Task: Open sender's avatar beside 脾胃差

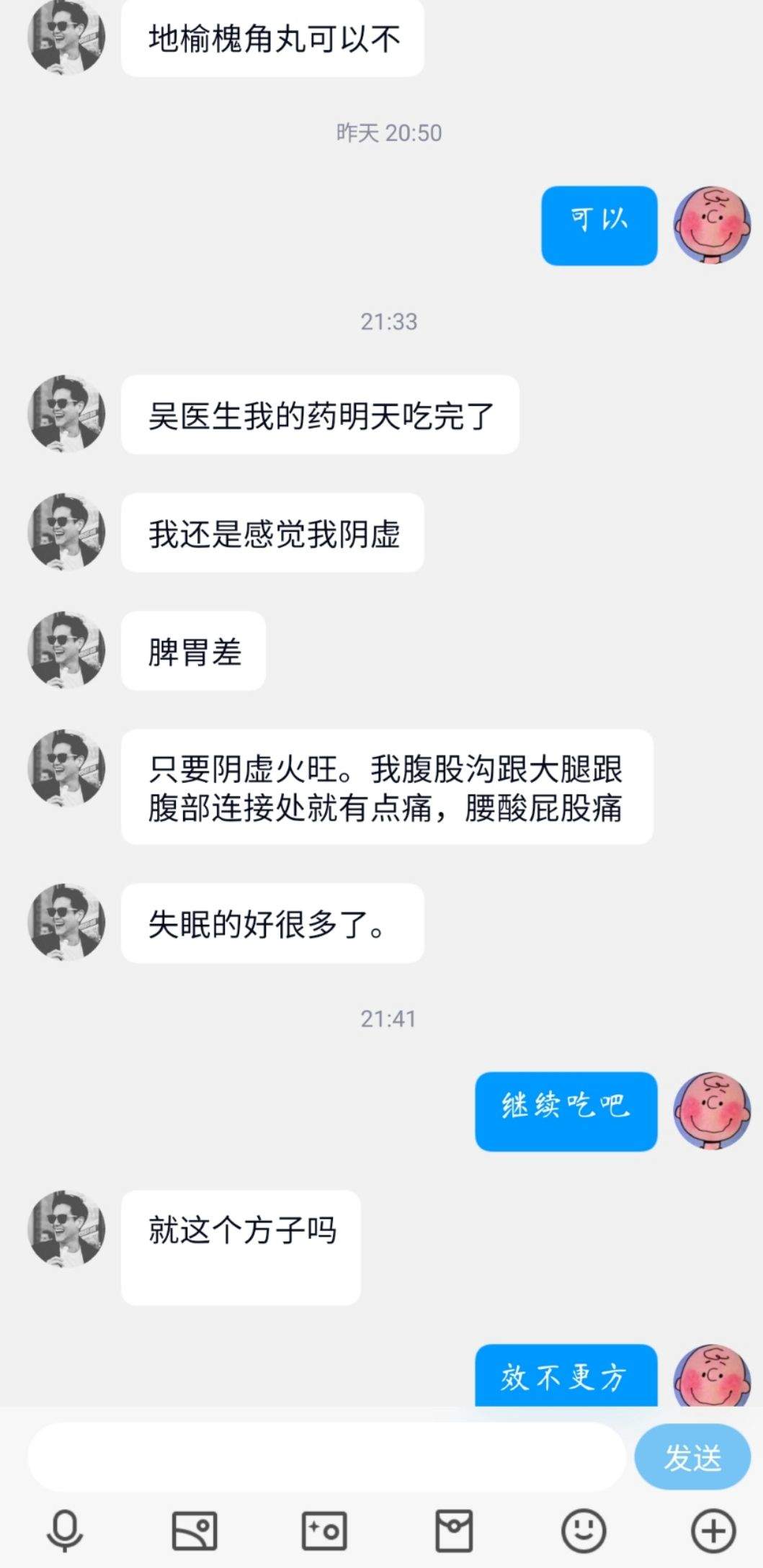Action: (66, 650)
